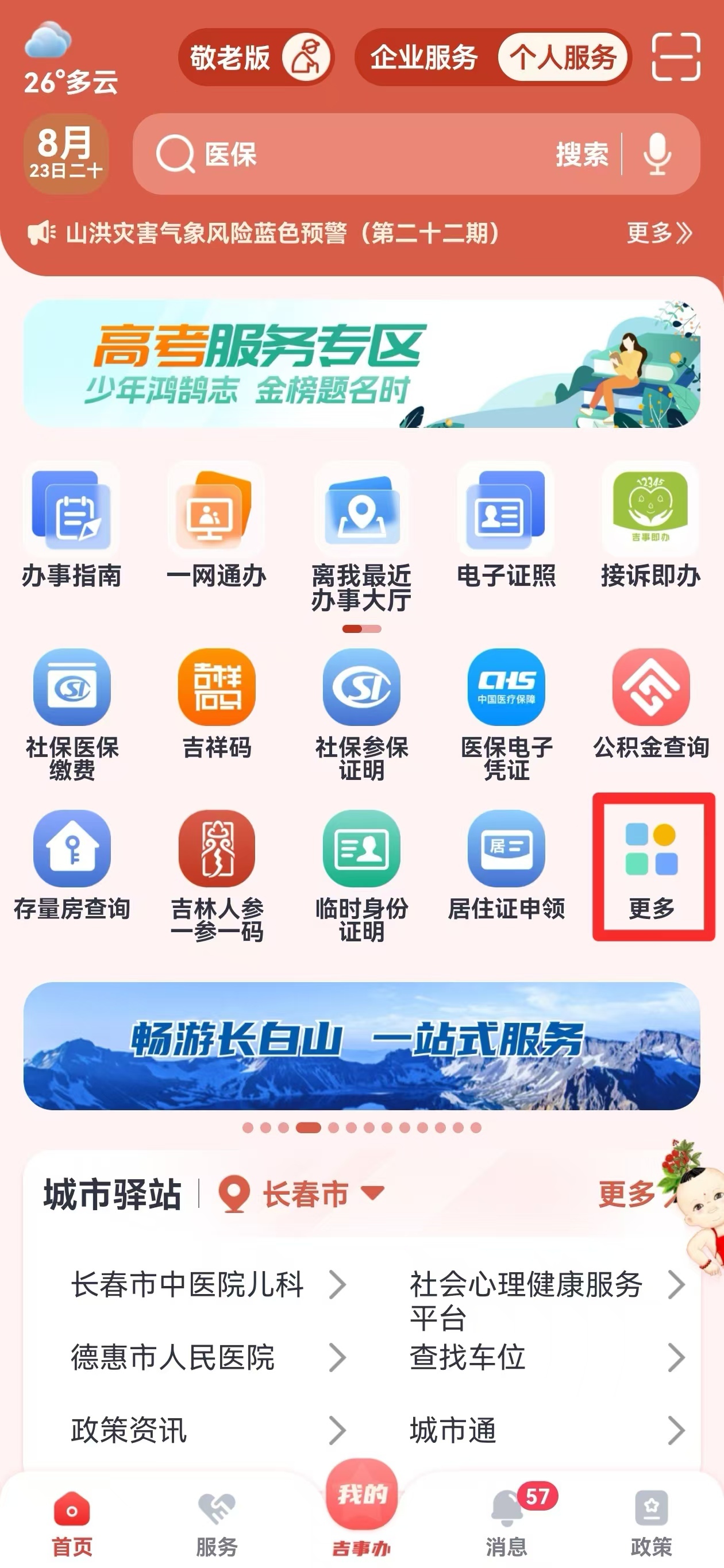Open 吉祥码 service
724x1568 pixels.
coord(217,704)
